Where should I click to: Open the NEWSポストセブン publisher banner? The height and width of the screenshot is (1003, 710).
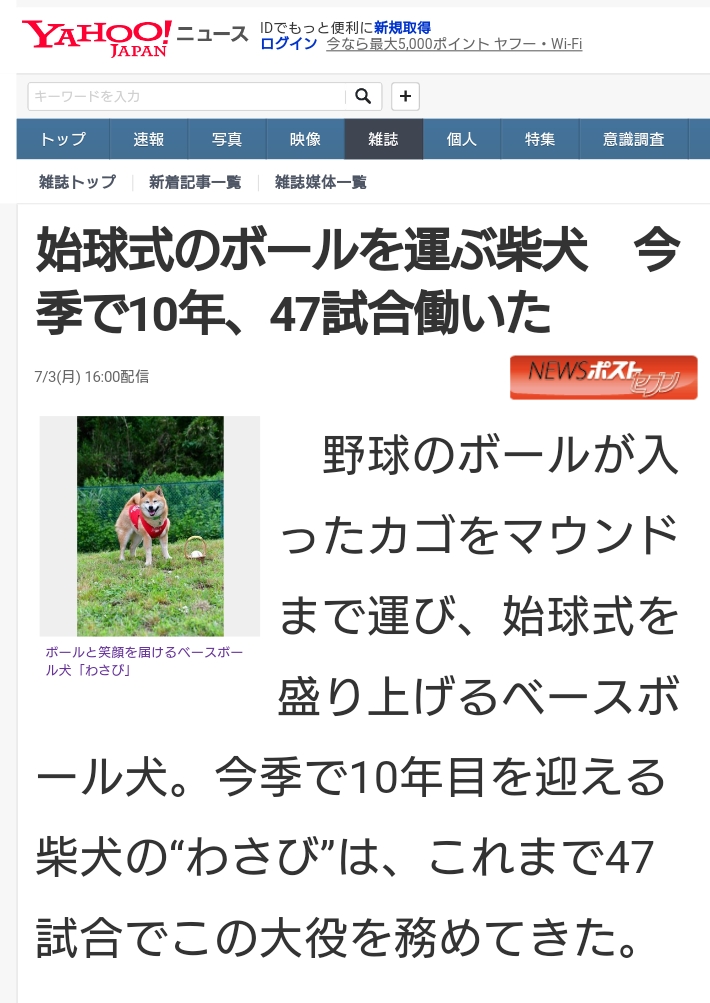tap(603, 377)
